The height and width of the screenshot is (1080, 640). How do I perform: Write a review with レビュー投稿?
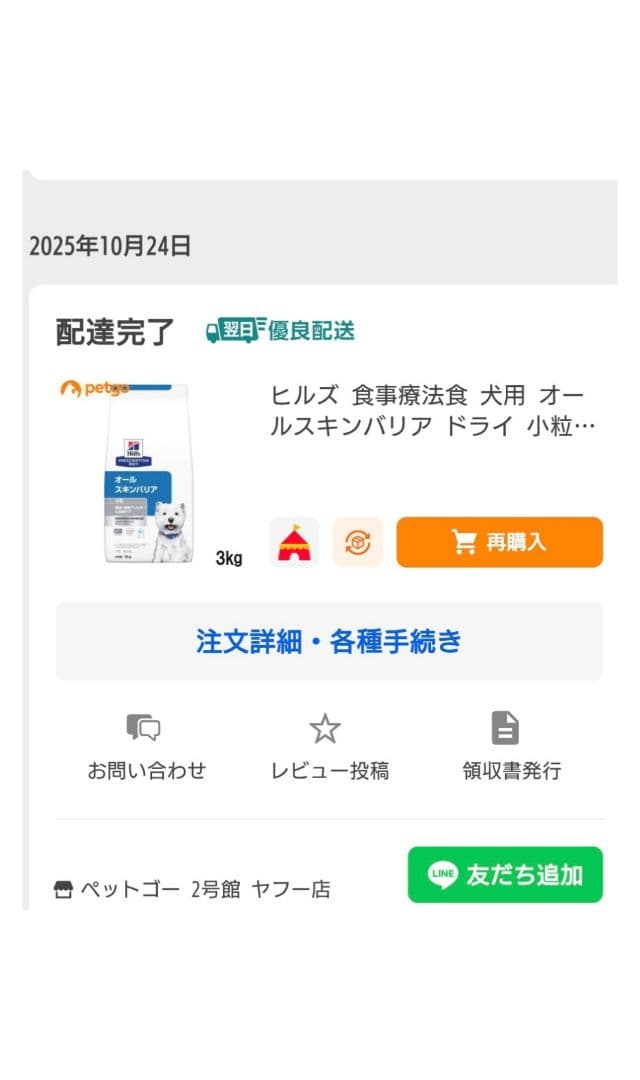[329, 747]
